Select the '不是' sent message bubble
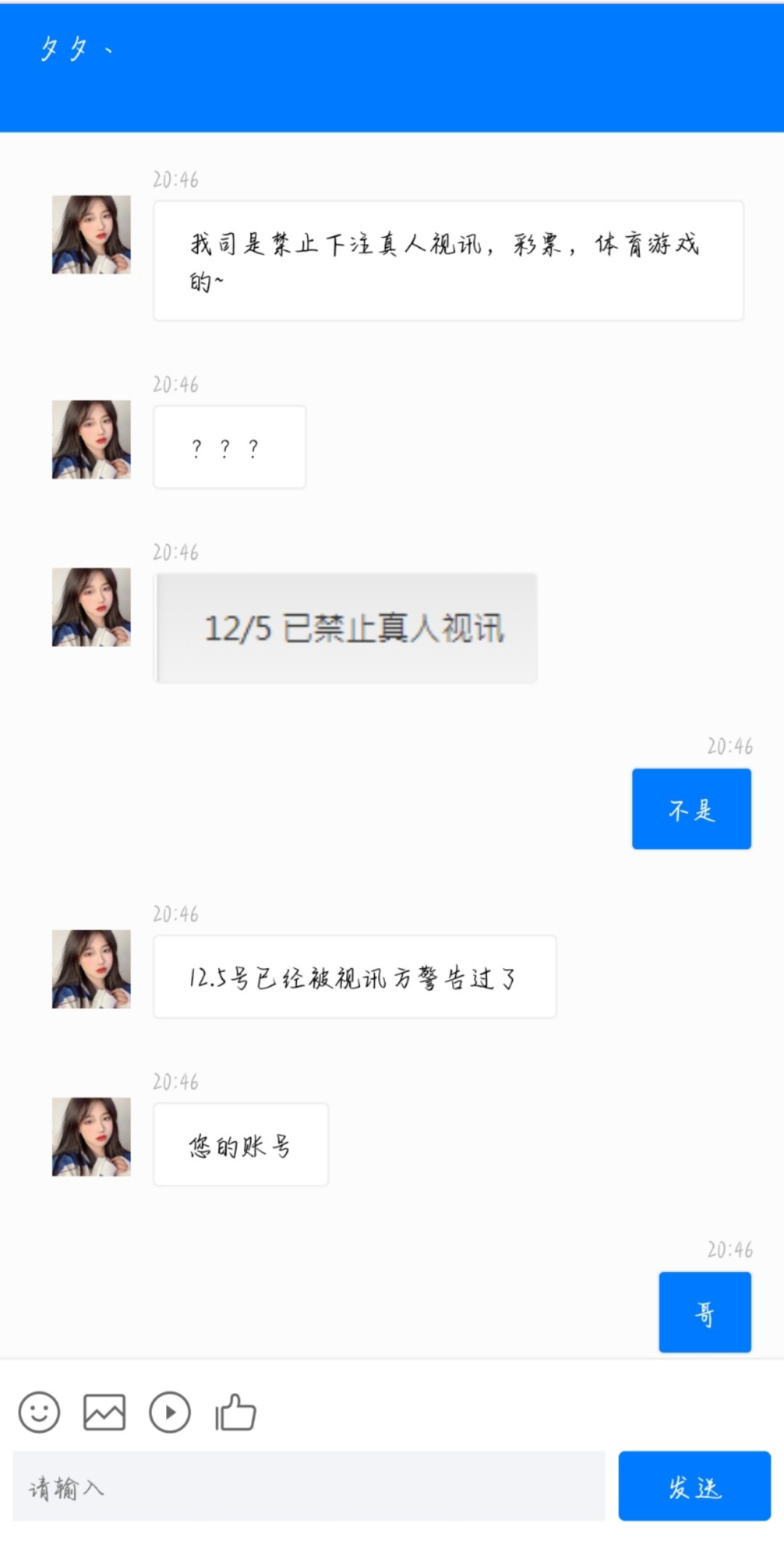Image resolution: width=784 pixels, height=1545 pixels. 690,808
